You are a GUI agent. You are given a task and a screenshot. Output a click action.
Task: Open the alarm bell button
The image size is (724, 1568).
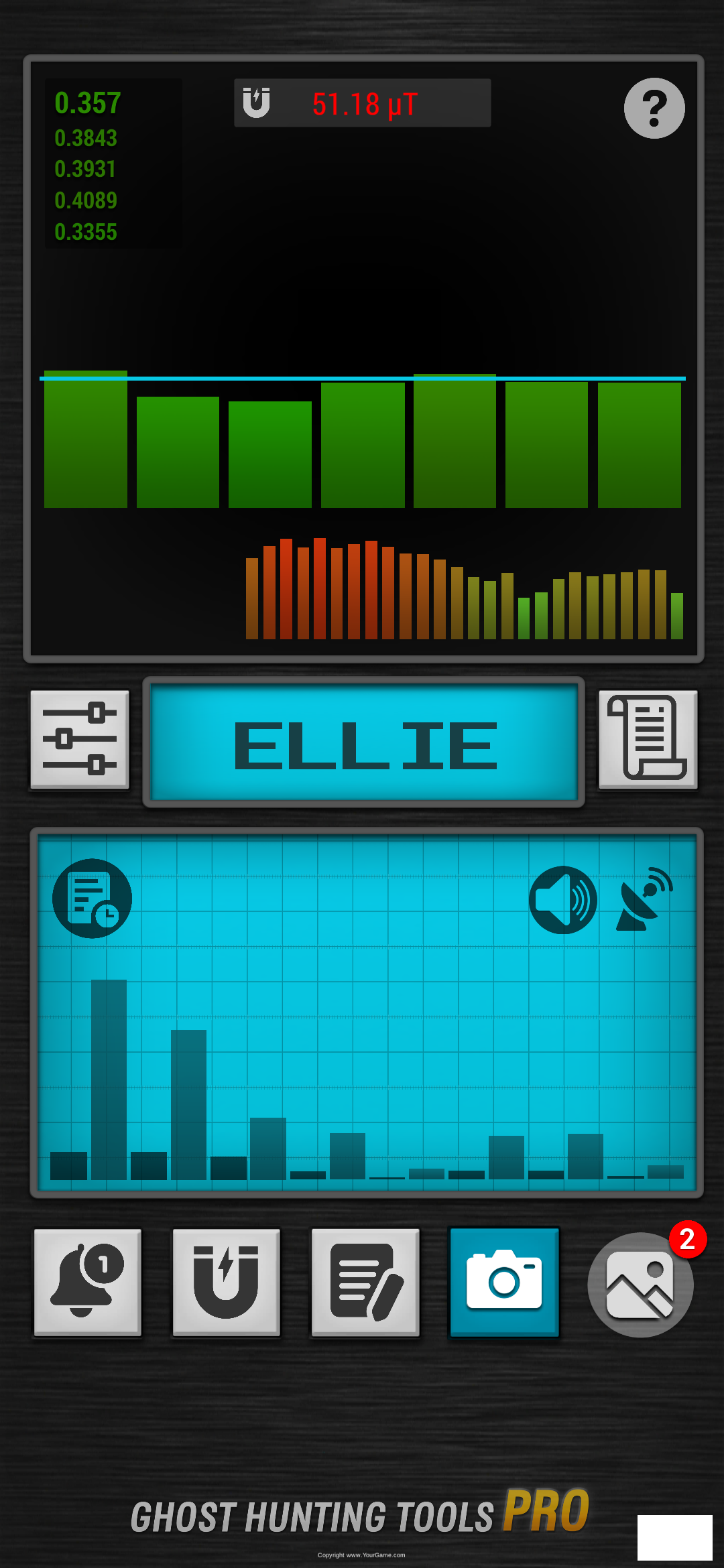tap(88, 1282)
